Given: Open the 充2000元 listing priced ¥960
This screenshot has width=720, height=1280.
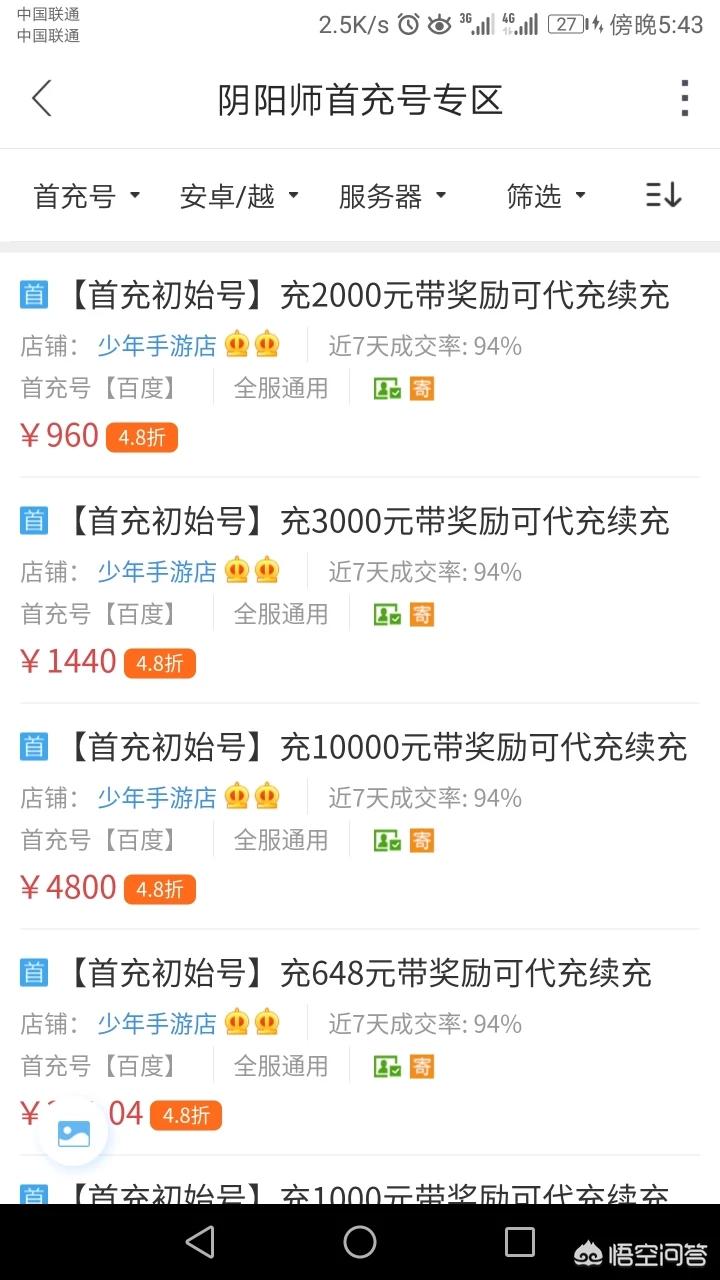Looking at the screenshot, I should [360, 364].
